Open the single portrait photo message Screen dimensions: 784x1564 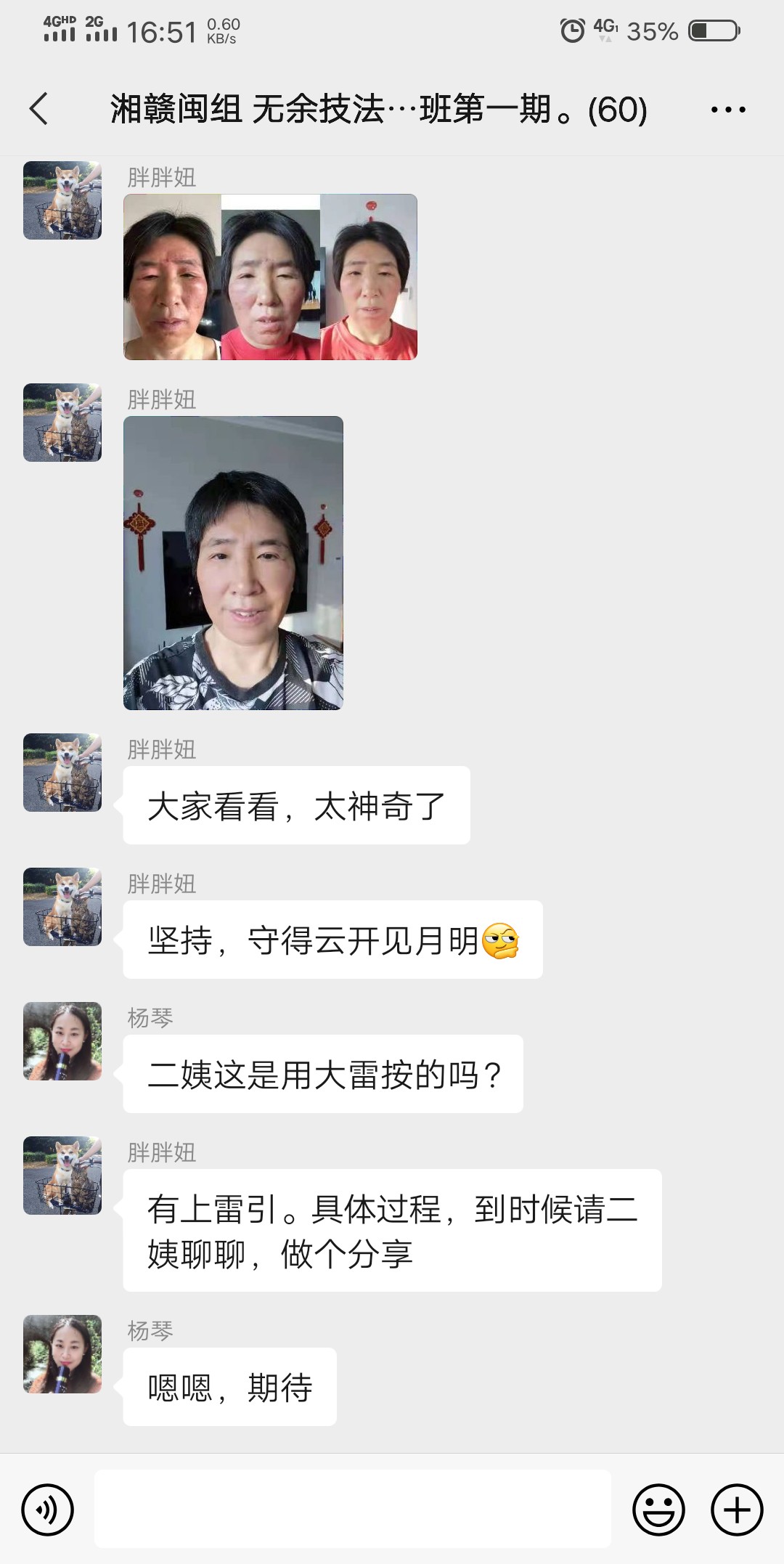[233, 563]
